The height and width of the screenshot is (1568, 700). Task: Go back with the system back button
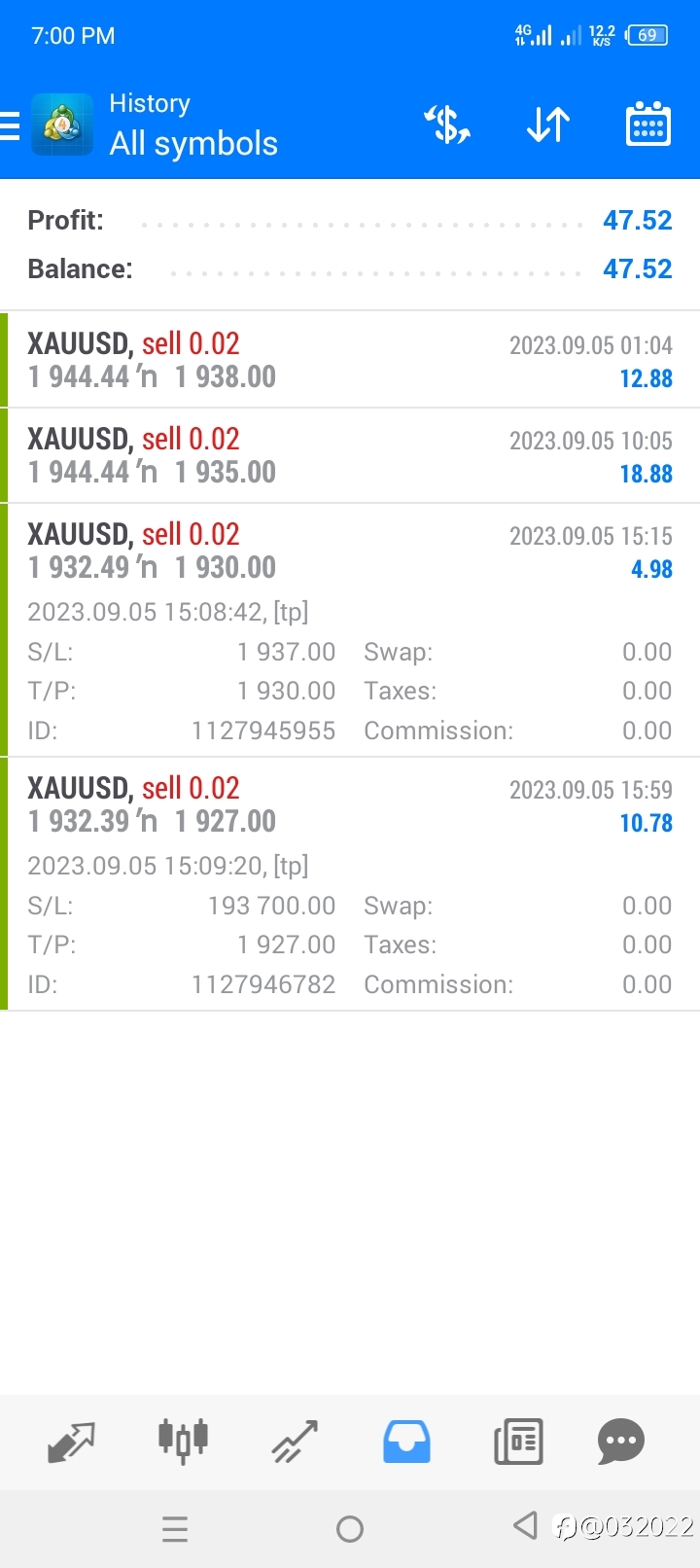(x=525, y=1524)
